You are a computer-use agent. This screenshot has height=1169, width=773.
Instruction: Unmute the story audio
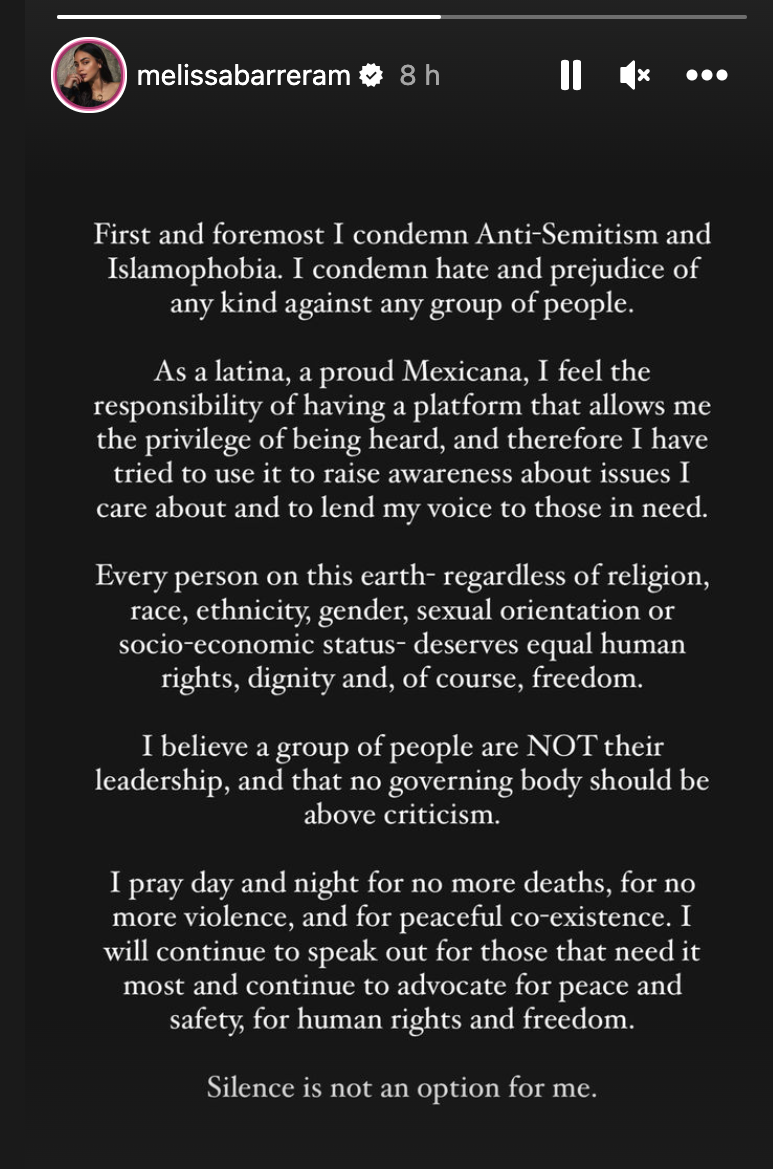tap(635, 75)
